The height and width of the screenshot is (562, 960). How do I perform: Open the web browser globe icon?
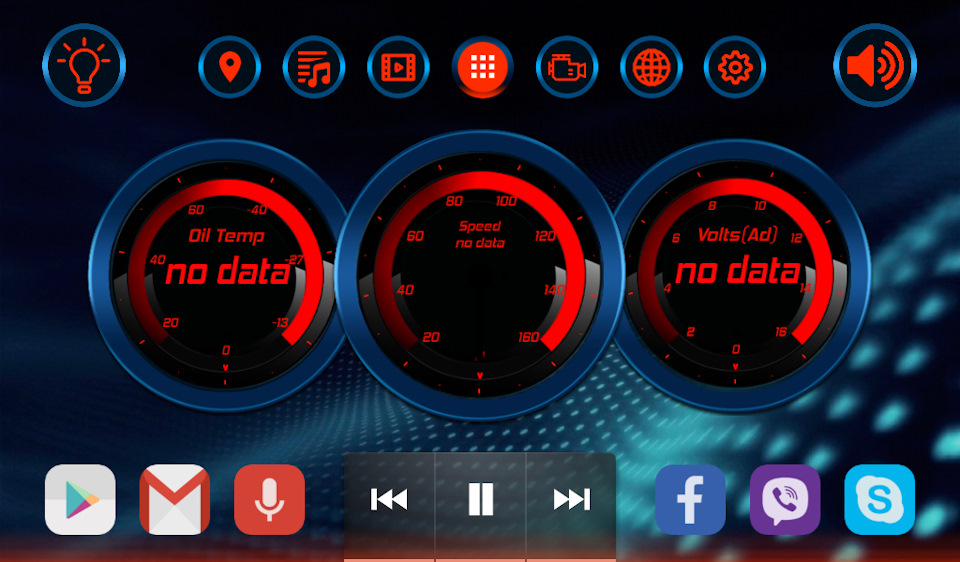(x=651, y=67)
